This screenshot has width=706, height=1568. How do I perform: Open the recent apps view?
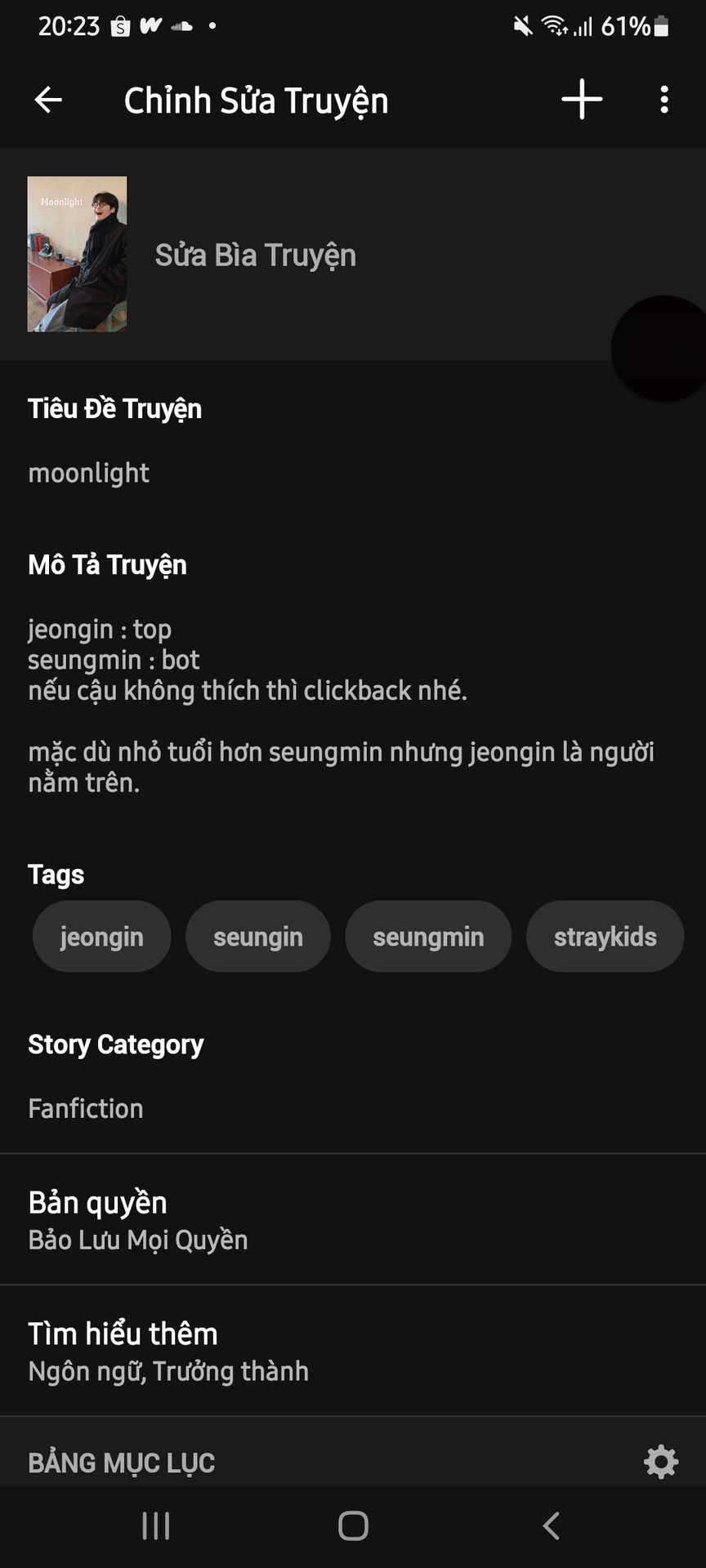pos(156,1526)
